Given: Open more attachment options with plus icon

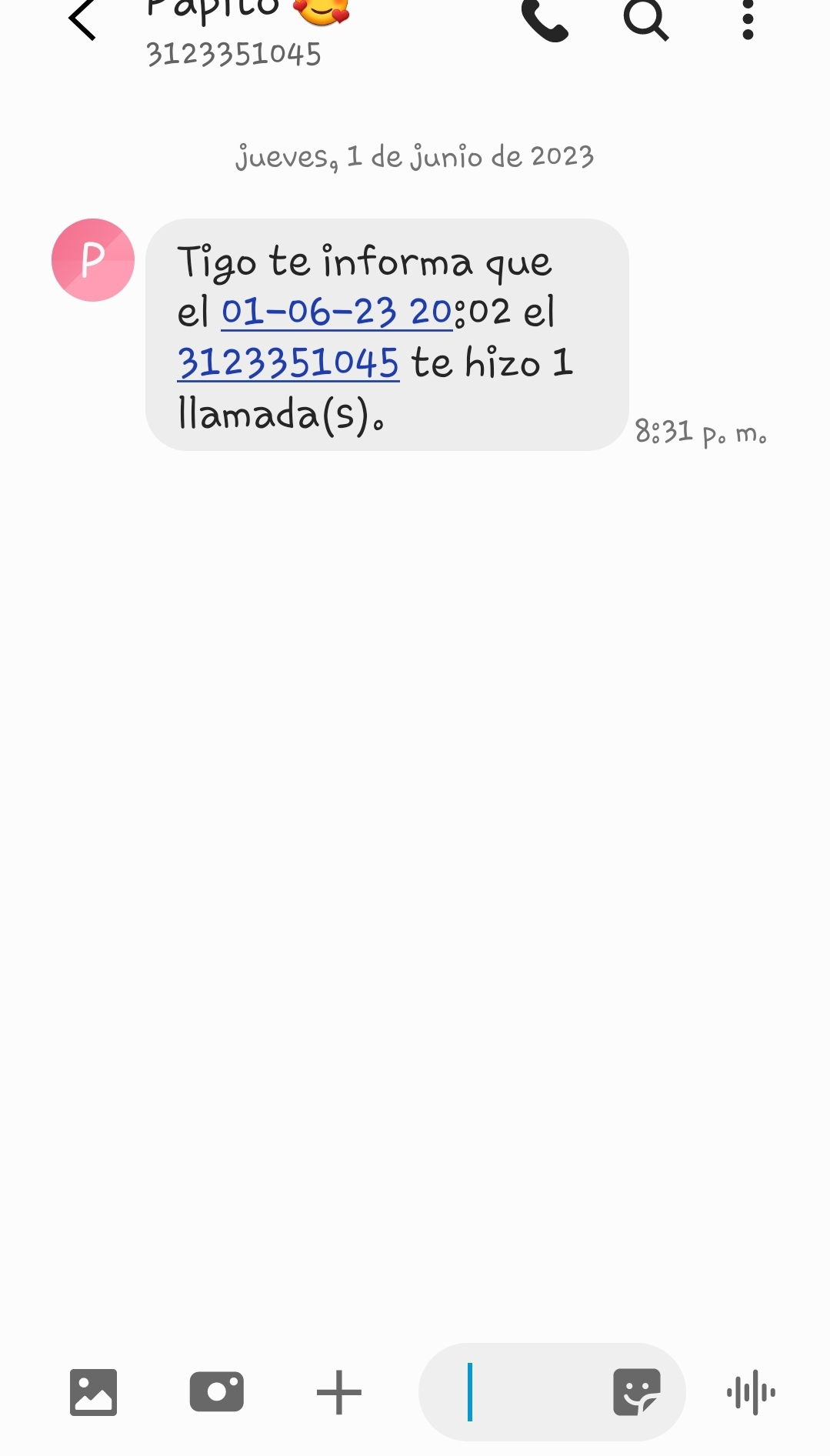Looking at the screenshot, I should tap(339, 1392).
